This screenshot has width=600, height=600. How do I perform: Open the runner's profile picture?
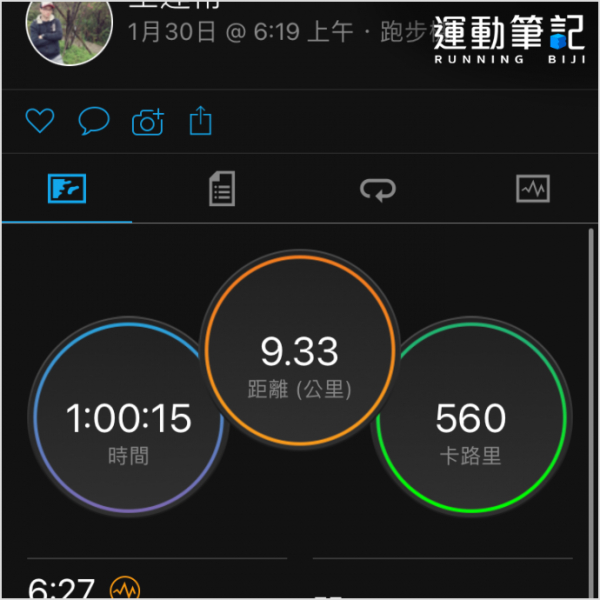tap(59, 31)
